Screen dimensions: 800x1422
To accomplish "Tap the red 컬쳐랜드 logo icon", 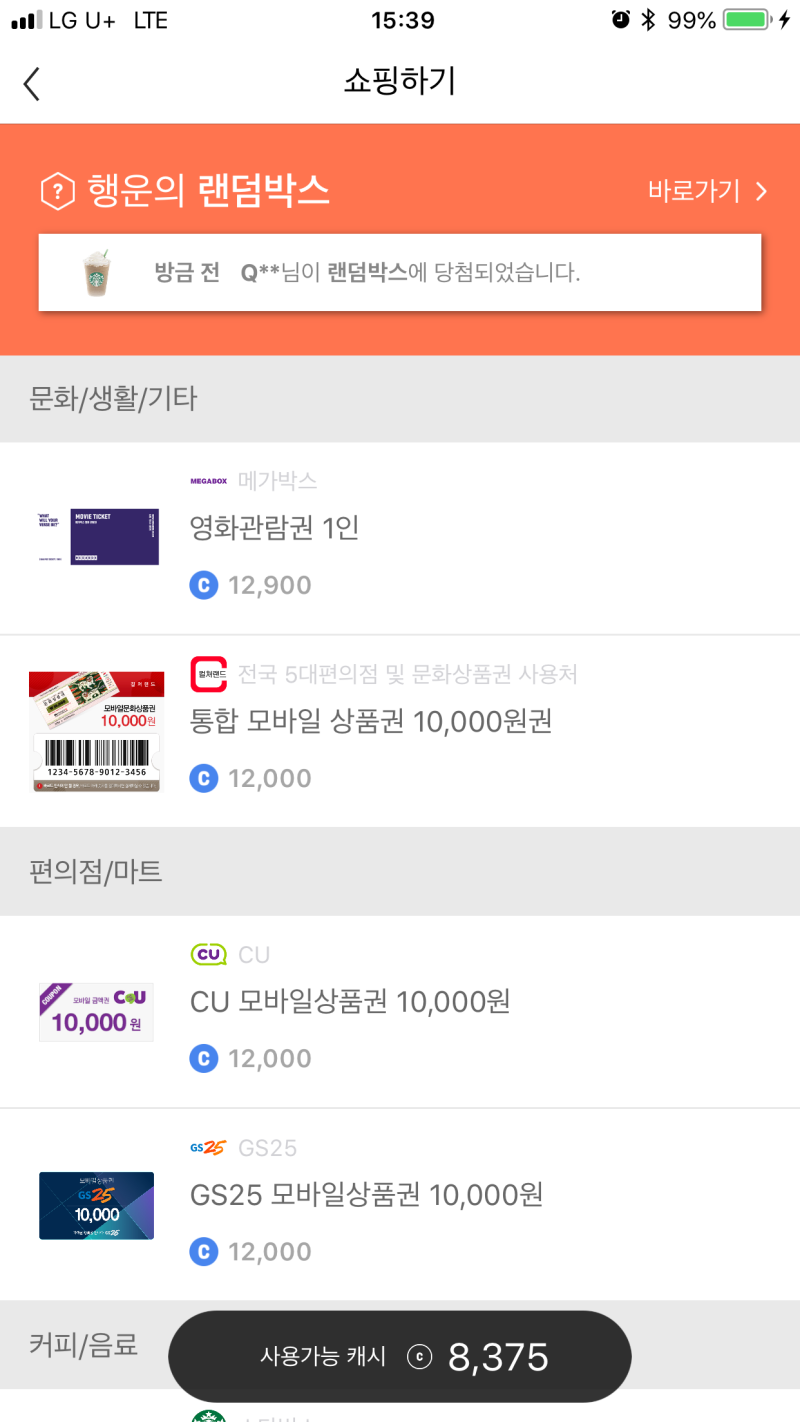I will coord(207,674).
